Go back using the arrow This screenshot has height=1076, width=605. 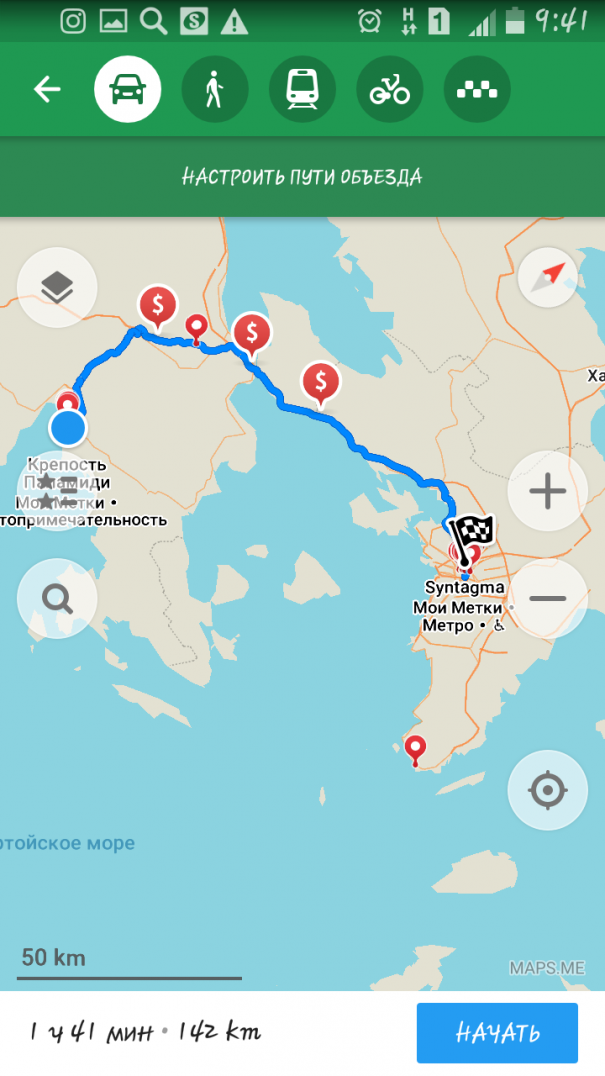click(x=47, y=90)
